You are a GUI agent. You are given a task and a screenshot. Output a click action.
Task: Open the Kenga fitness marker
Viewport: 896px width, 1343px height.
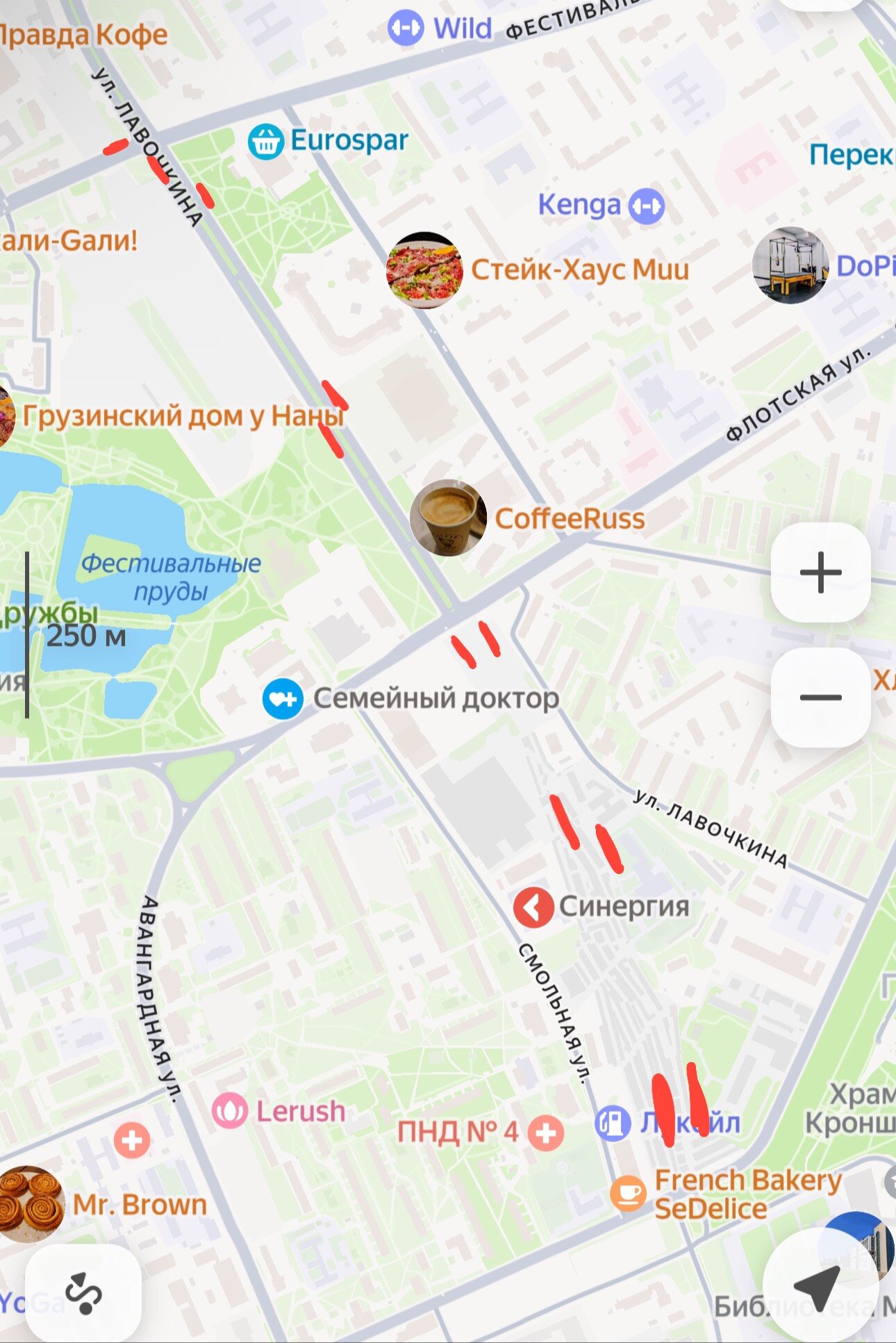coord(647,206)
